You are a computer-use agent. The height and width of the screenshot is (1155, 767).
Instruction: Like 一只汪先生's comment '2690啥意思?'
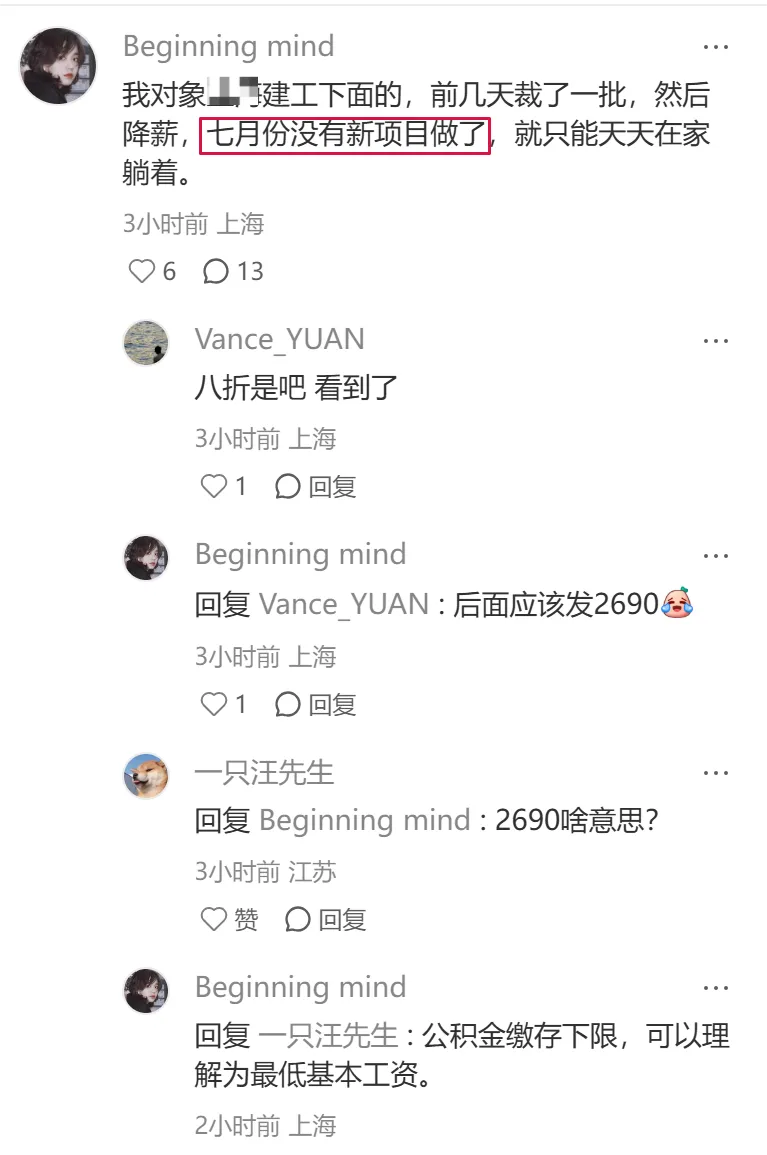214,919
